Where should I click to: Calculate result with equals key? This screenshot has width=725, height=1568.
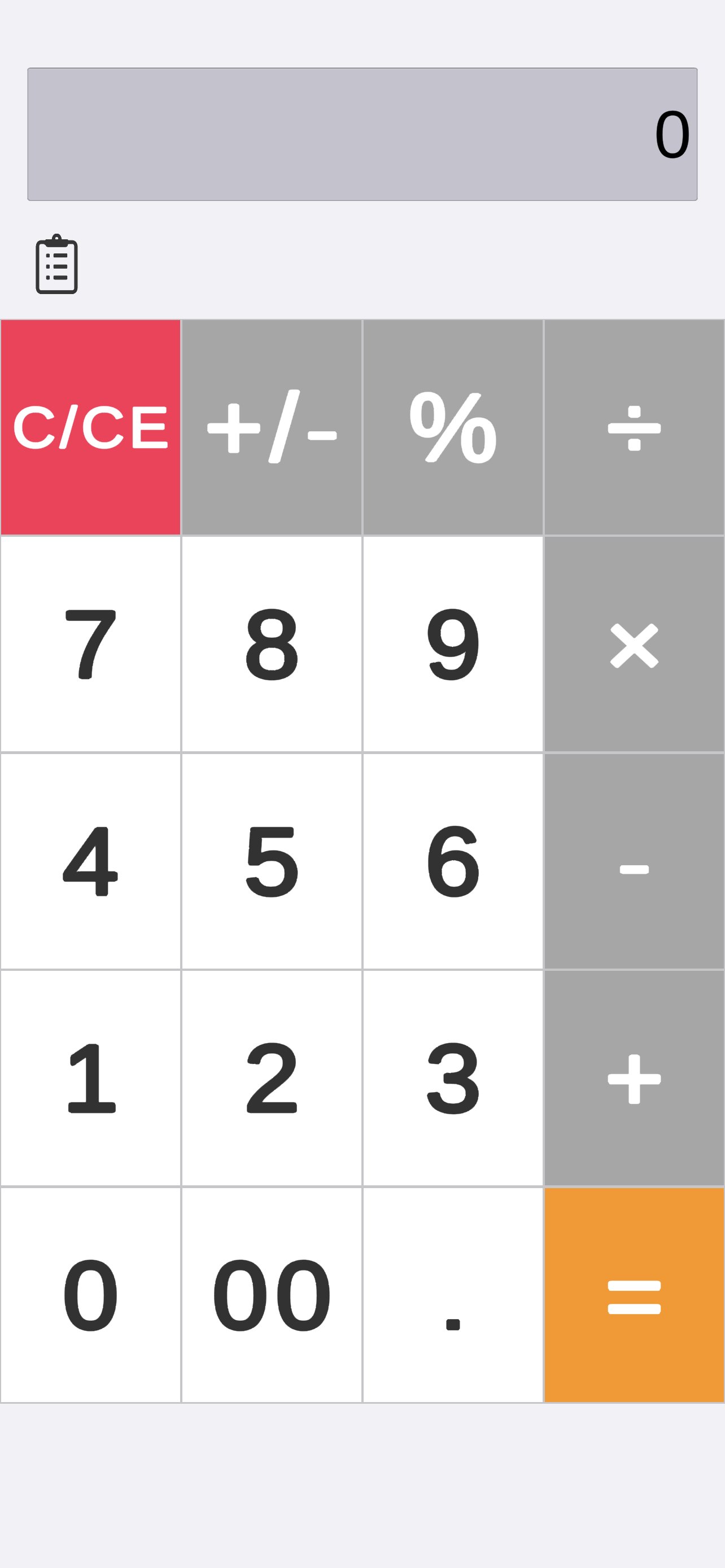[x=634, y=1295]
